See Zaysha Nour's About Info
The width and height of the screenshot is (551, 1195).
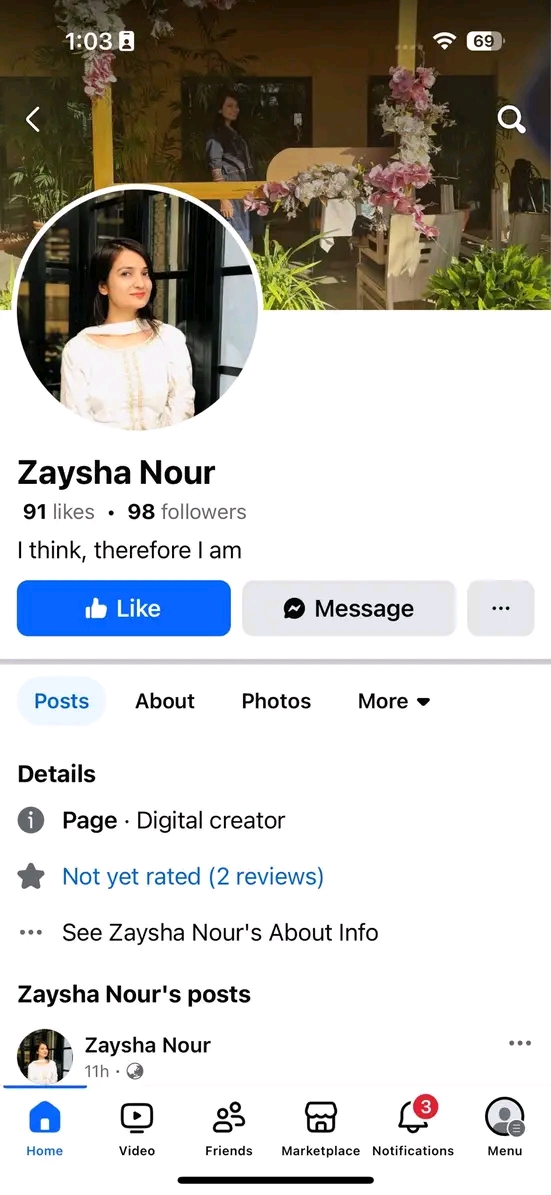point(220,933)
